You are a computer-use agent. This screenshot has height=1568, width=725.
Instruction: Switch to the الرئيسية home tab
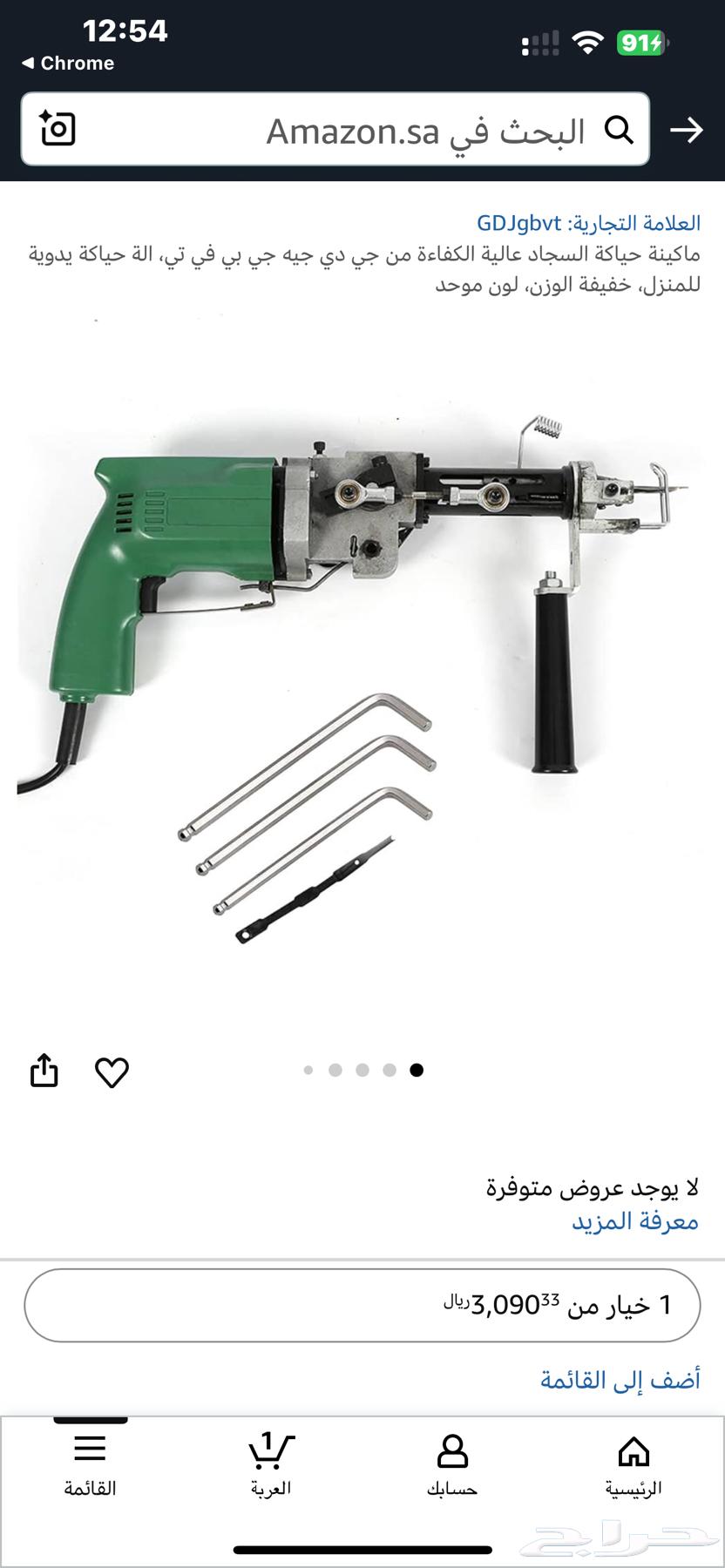634,1465
